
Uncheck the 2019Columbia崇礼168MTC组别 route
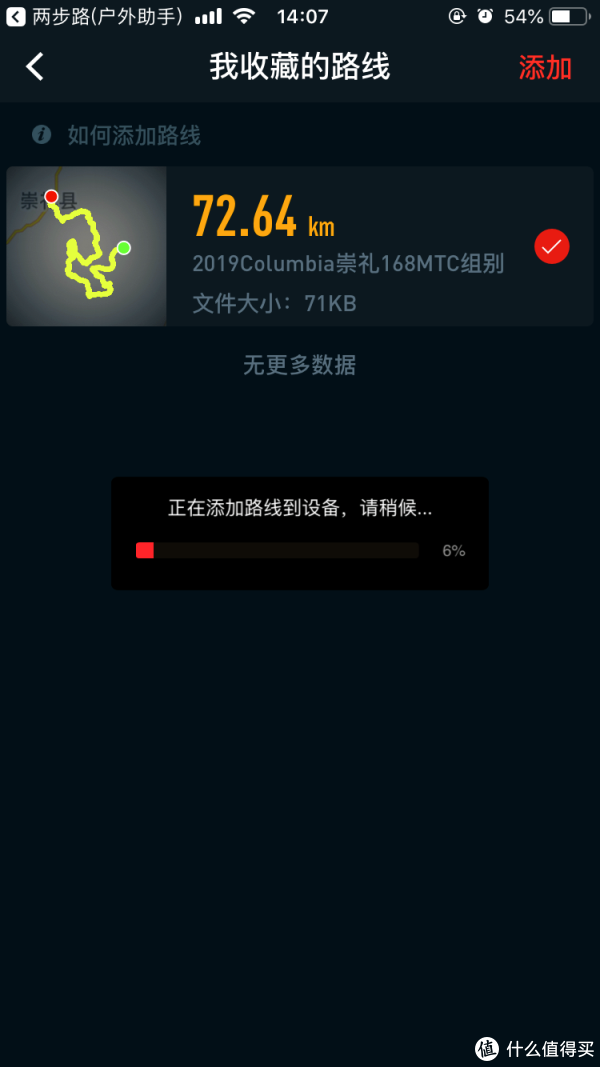click(551, 246)
